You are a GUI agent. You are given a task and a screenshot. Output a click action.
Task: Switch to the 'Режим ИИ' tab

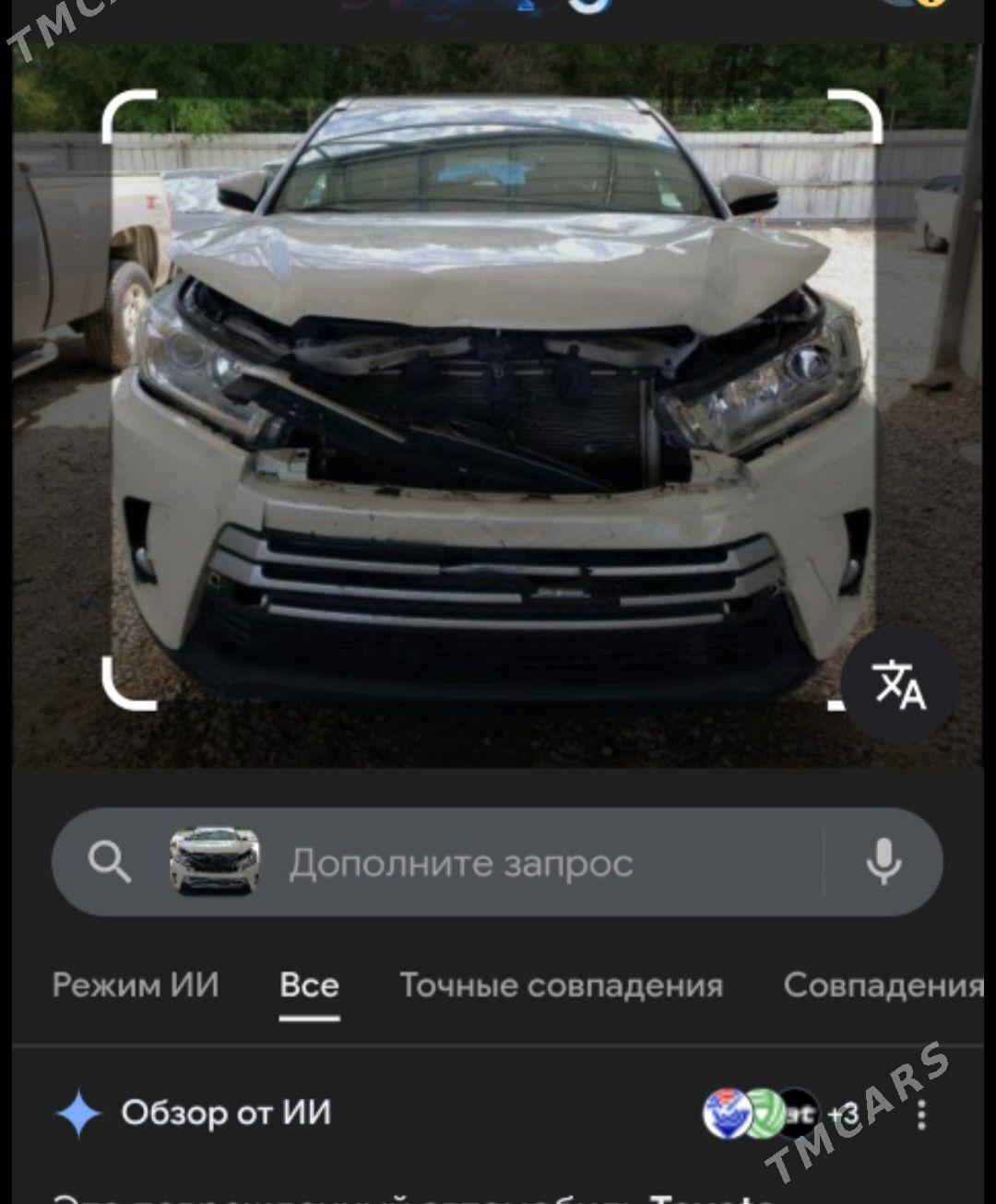click(x=136, y=986)
